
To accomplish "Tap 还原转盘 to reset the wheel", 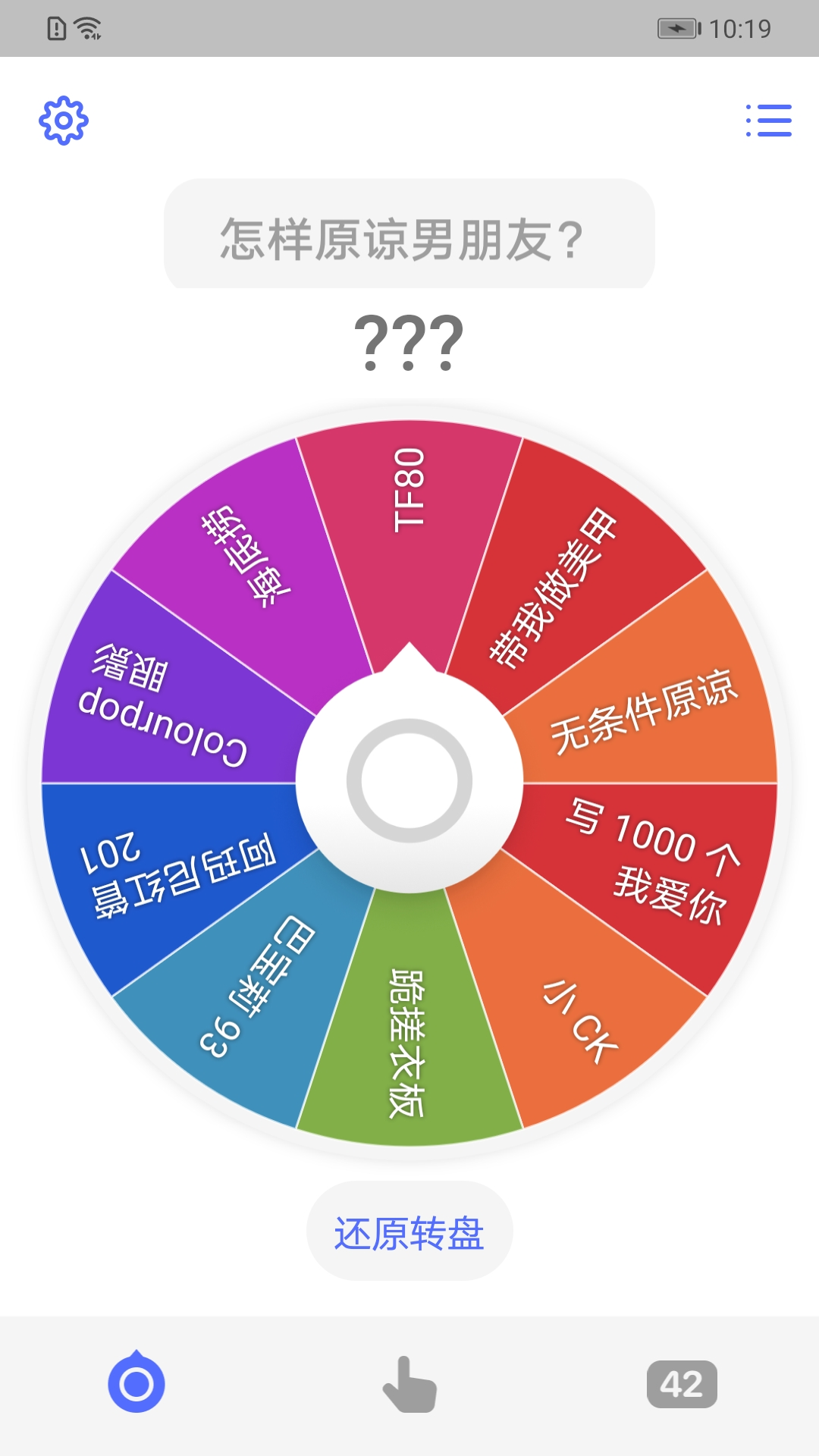I will coord(409,1232).
